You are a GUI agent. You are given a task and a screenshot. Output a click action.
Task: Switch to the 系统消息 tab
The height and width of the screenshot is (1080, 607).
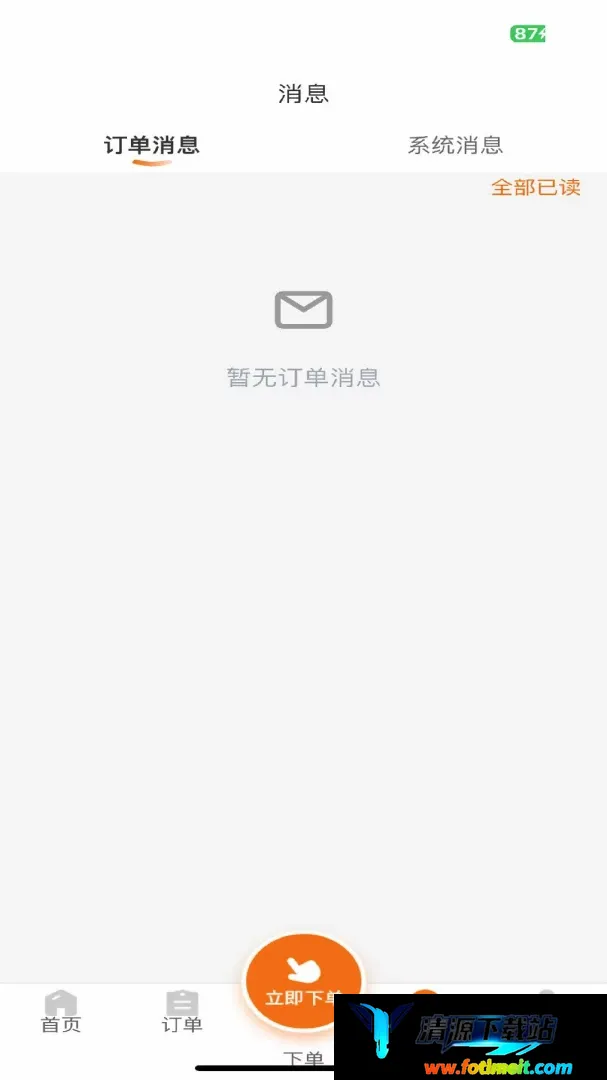[x=455, y=145]
